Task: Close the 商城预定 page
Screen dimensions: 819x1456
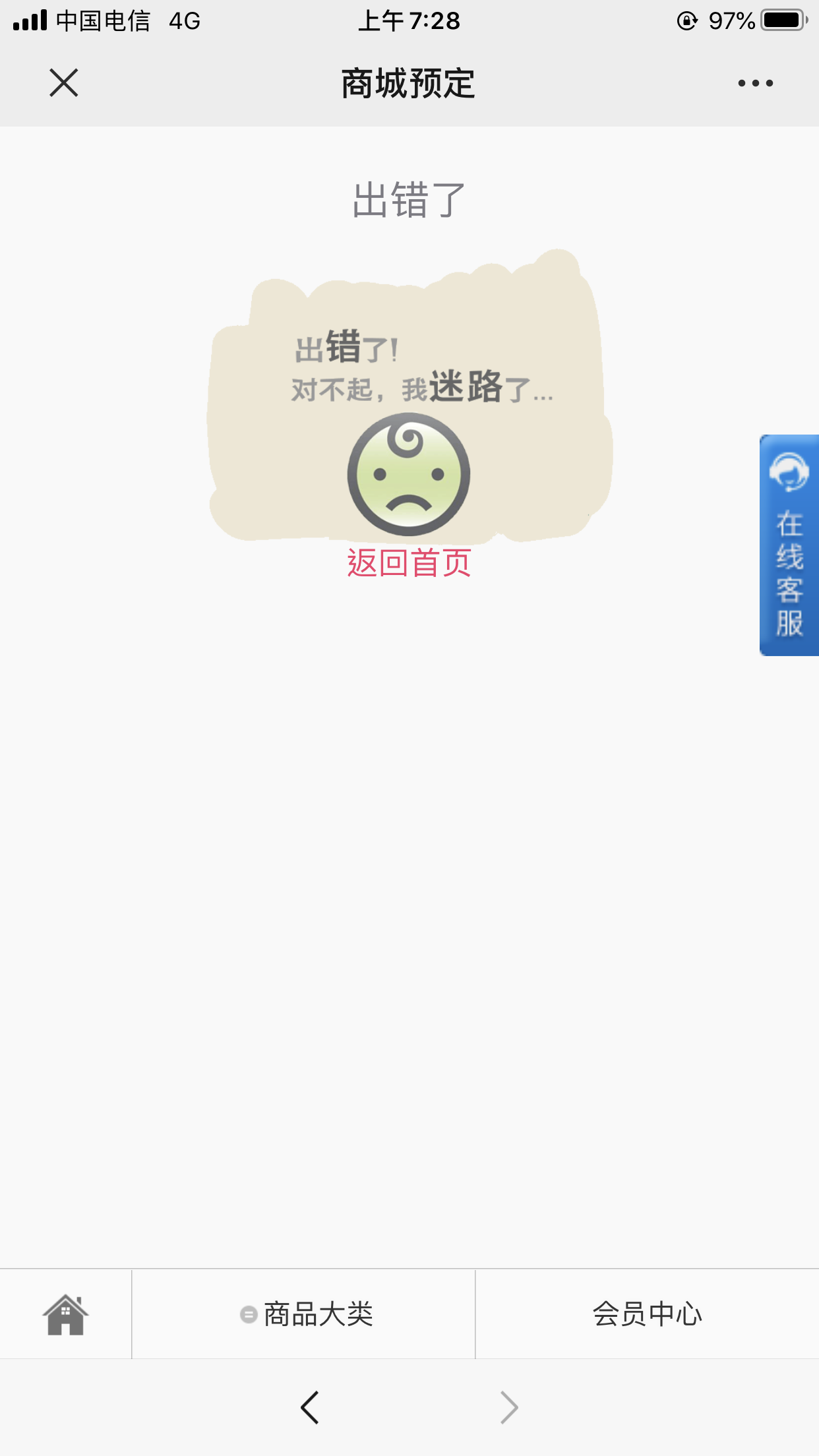Action: (64, 83)
